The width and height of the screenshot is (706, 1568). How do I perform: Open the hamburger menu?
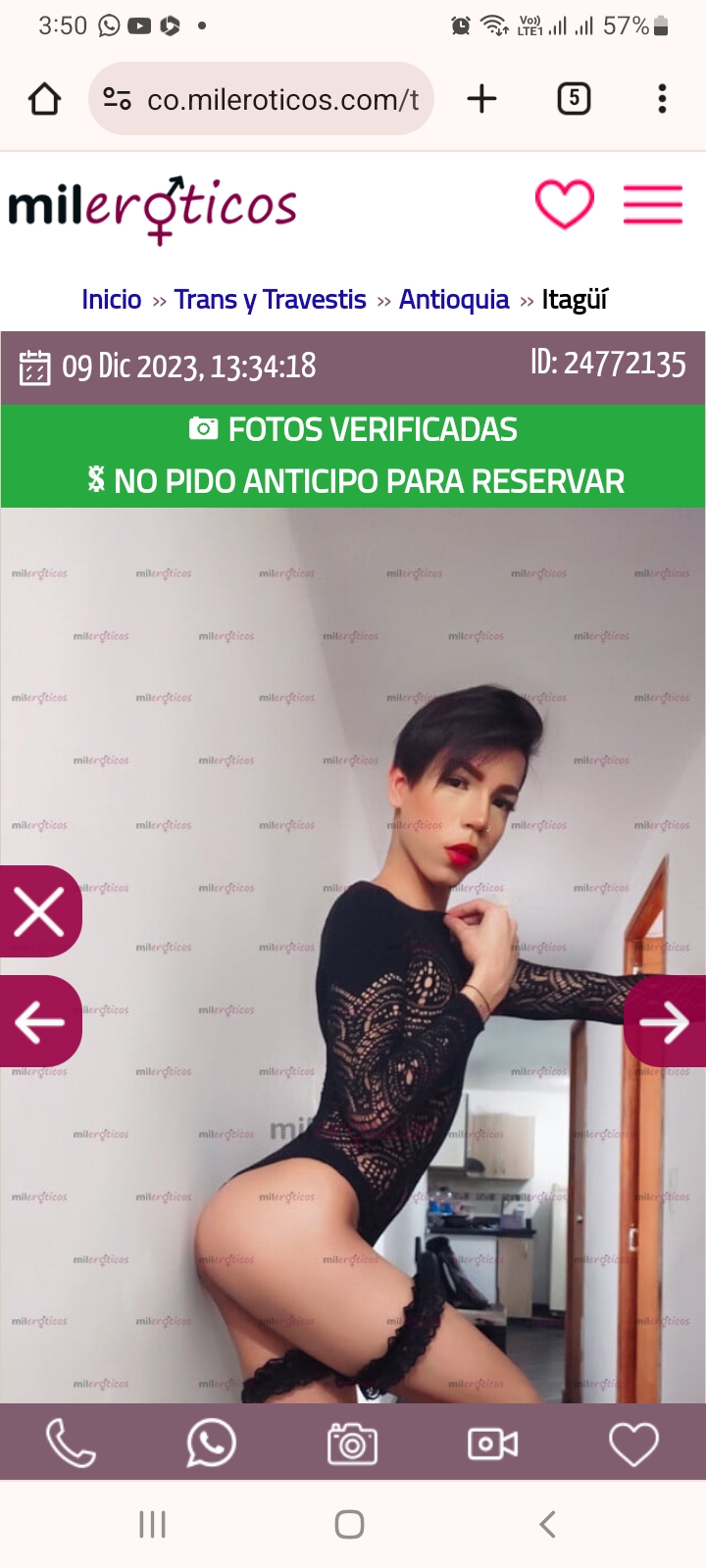pos(652,205)
